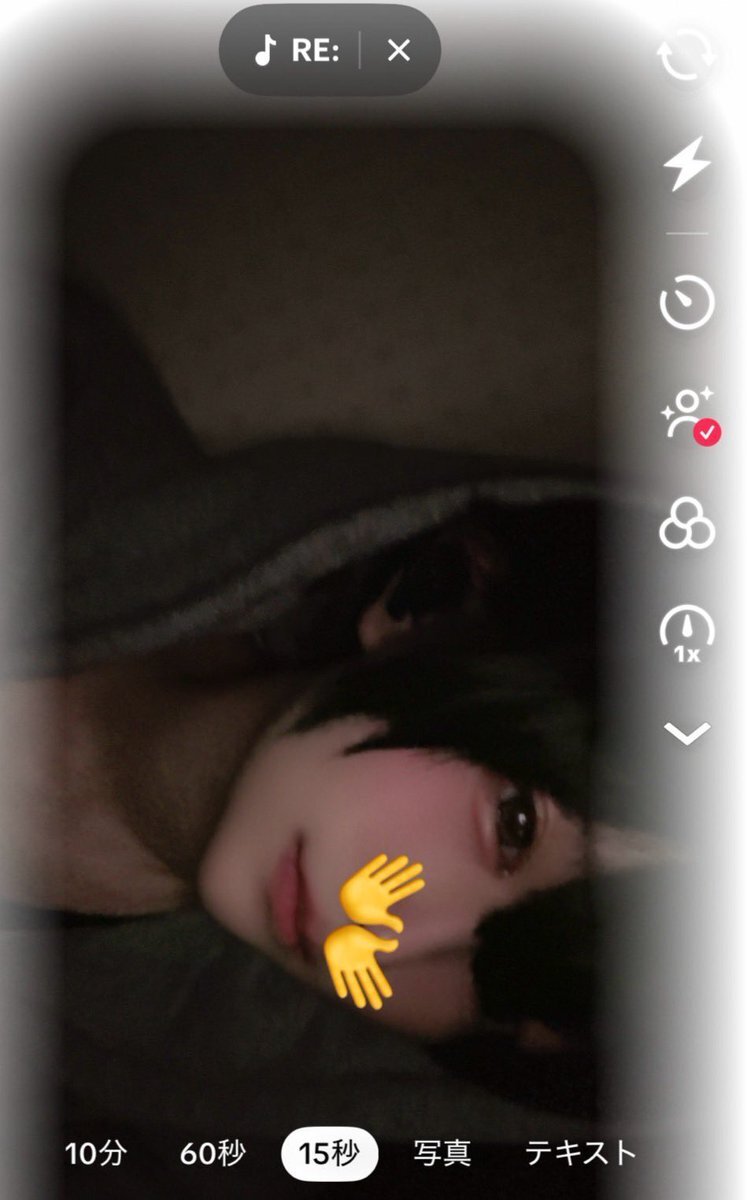This screenshot has width=747, height=1200.
Task: Open the countdown timer
Action: 687,303
